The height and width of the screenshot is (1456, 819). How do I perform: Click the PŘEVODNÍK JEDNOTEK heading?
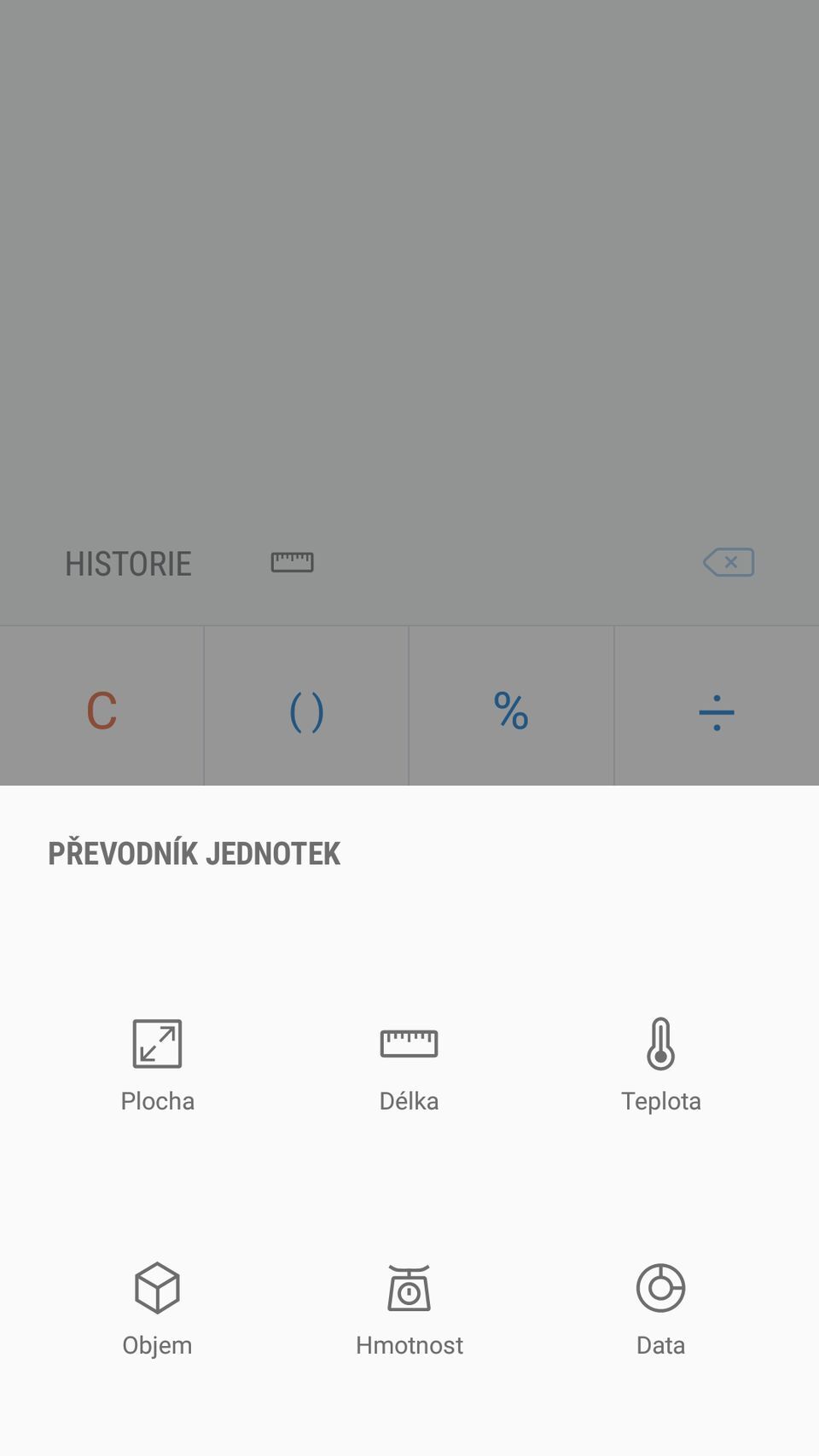(x=194, y=852)
